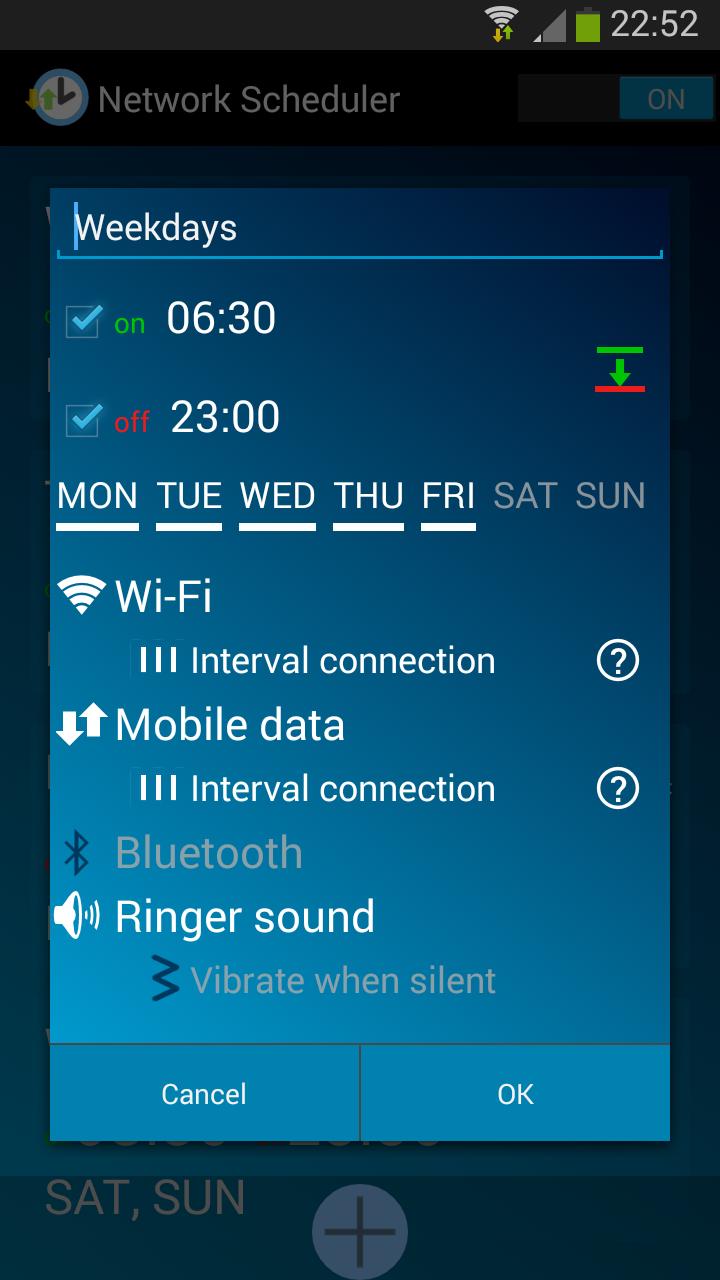Screen dimensions: 720x1280
Task: Turn off the Network Scheduler ON switch
Action: coord(664,98)
